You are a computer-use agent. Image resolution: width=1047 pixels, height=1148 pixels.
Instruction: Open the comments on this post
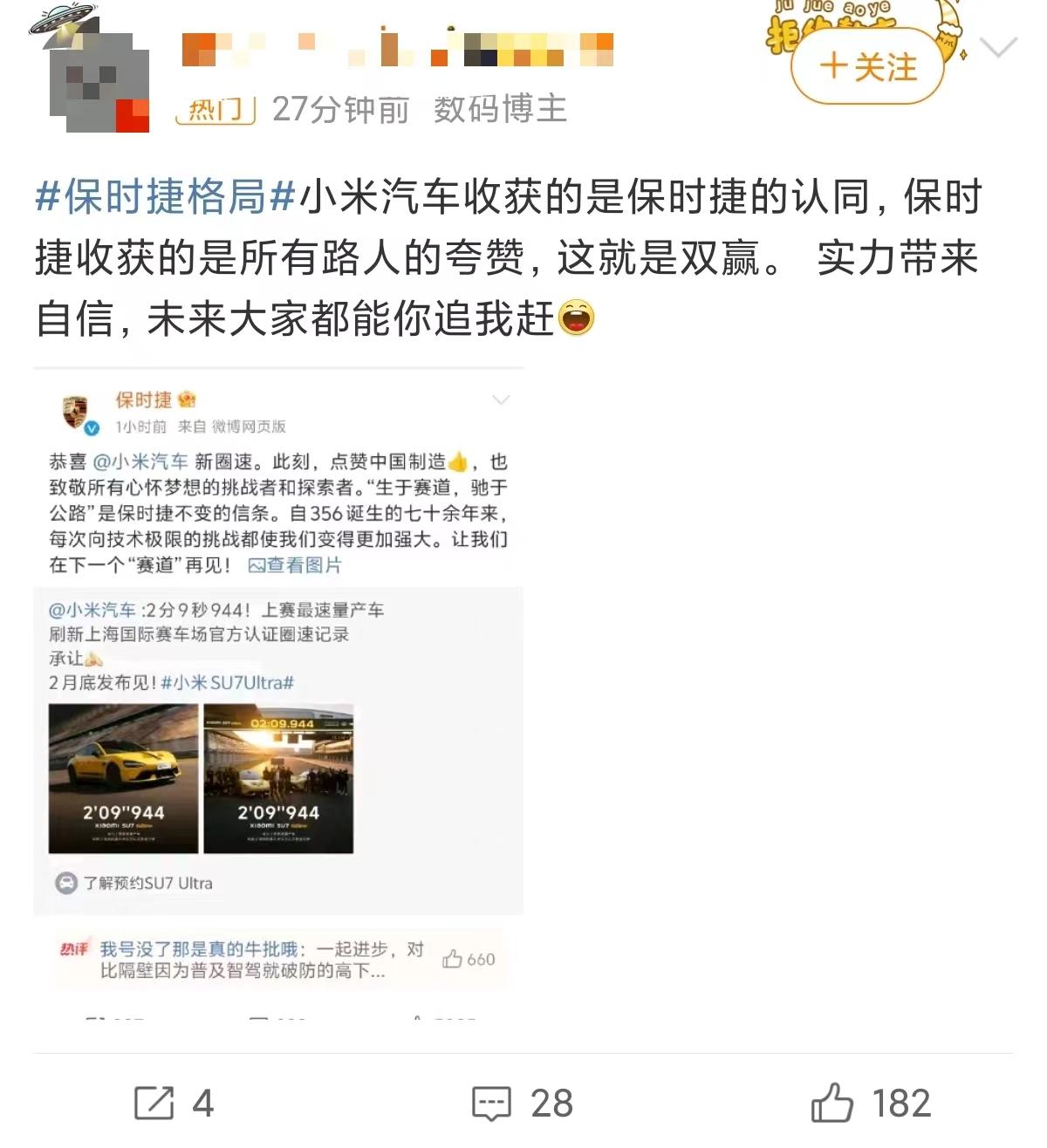click(522, 1103)
